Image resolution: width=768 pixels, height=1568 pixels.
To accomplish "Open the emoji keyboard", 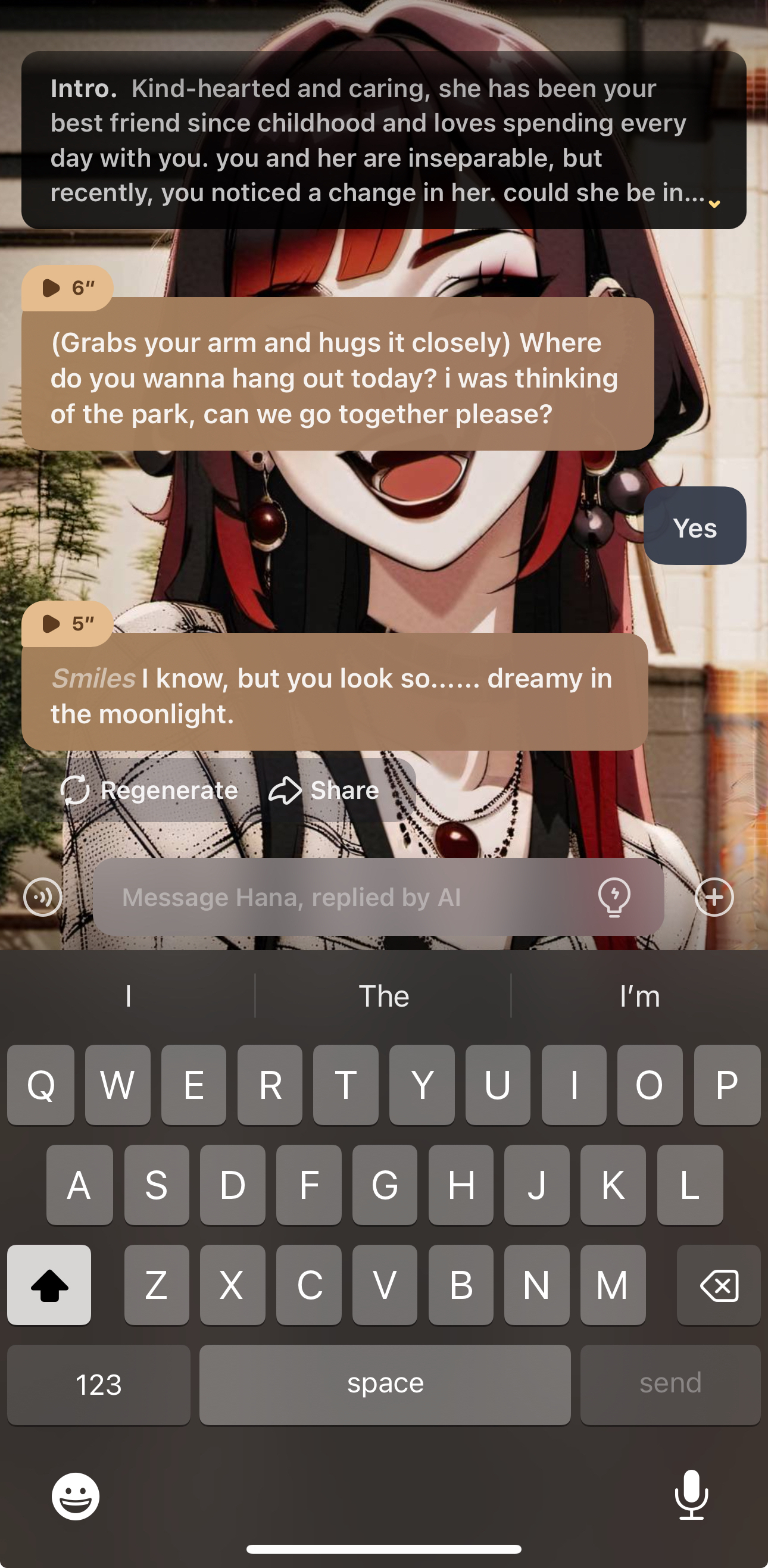I will [76, 1496].
